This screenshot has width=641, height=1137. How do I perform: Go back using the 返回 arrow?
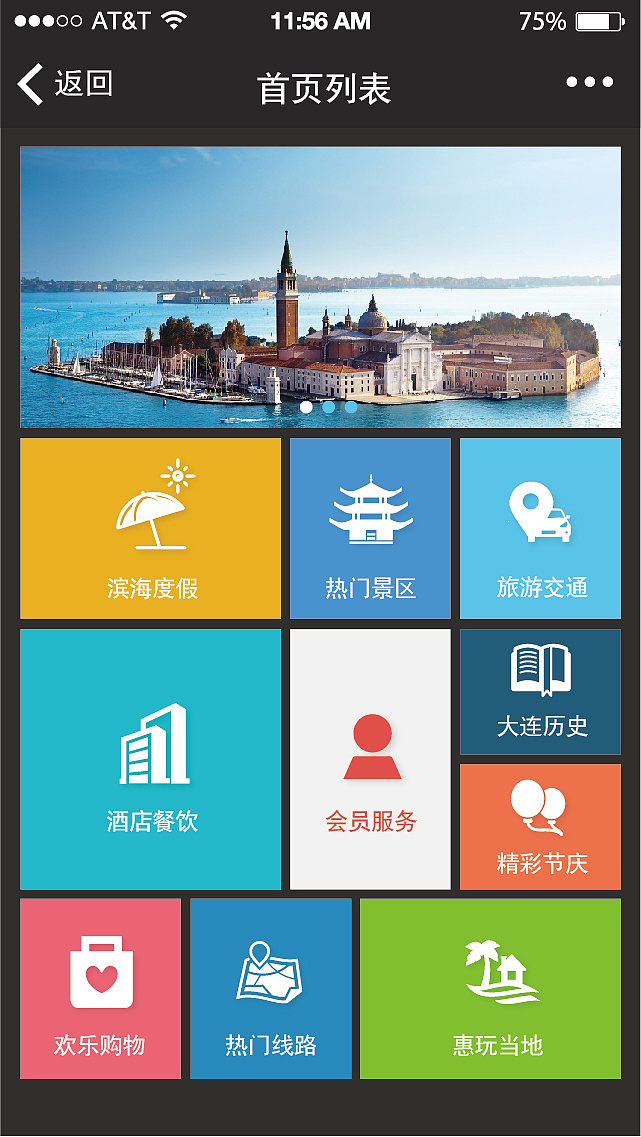click(62, 85)
